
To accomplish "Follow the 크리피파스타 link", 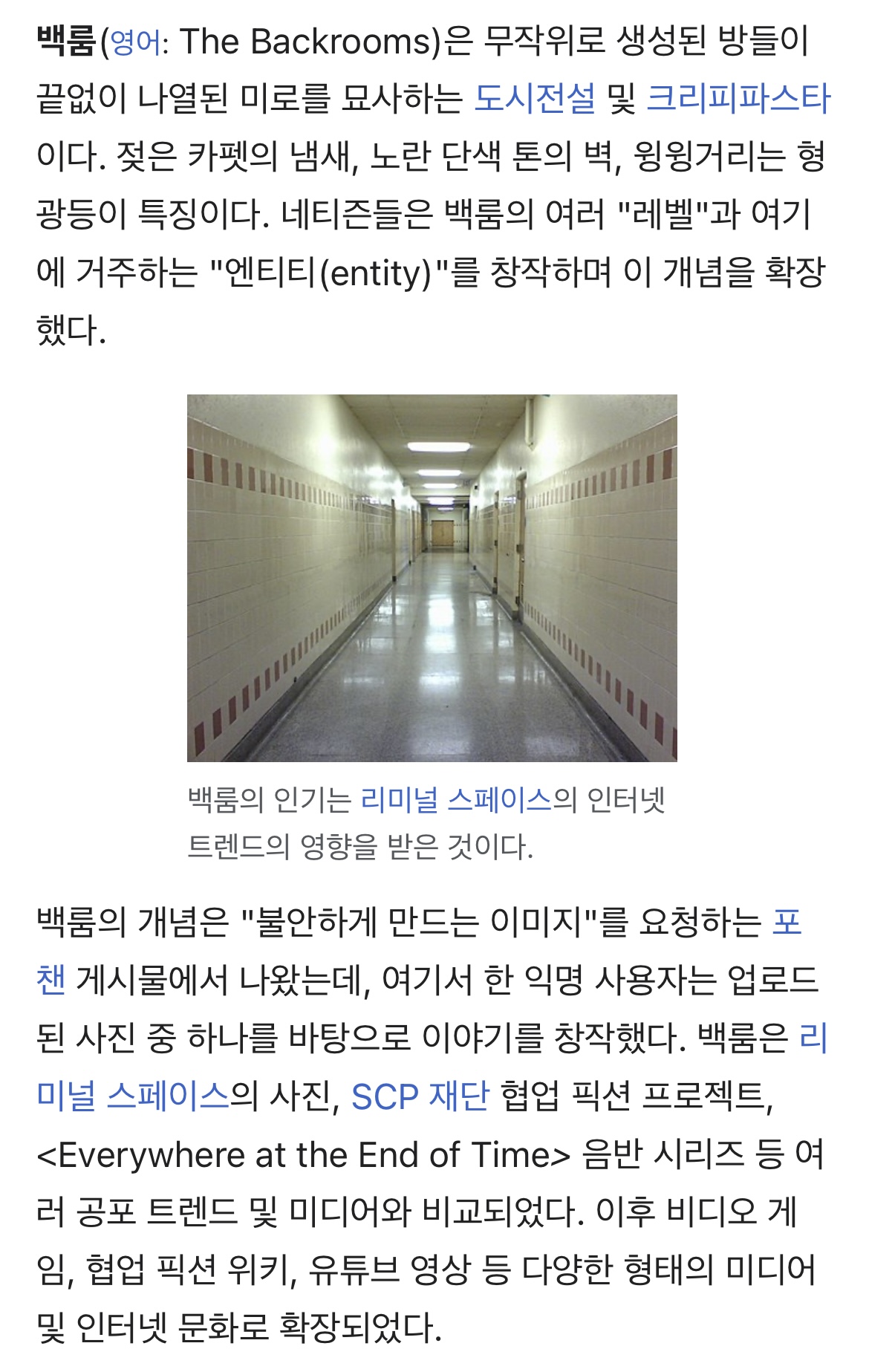I will click(x=738, y=99).
